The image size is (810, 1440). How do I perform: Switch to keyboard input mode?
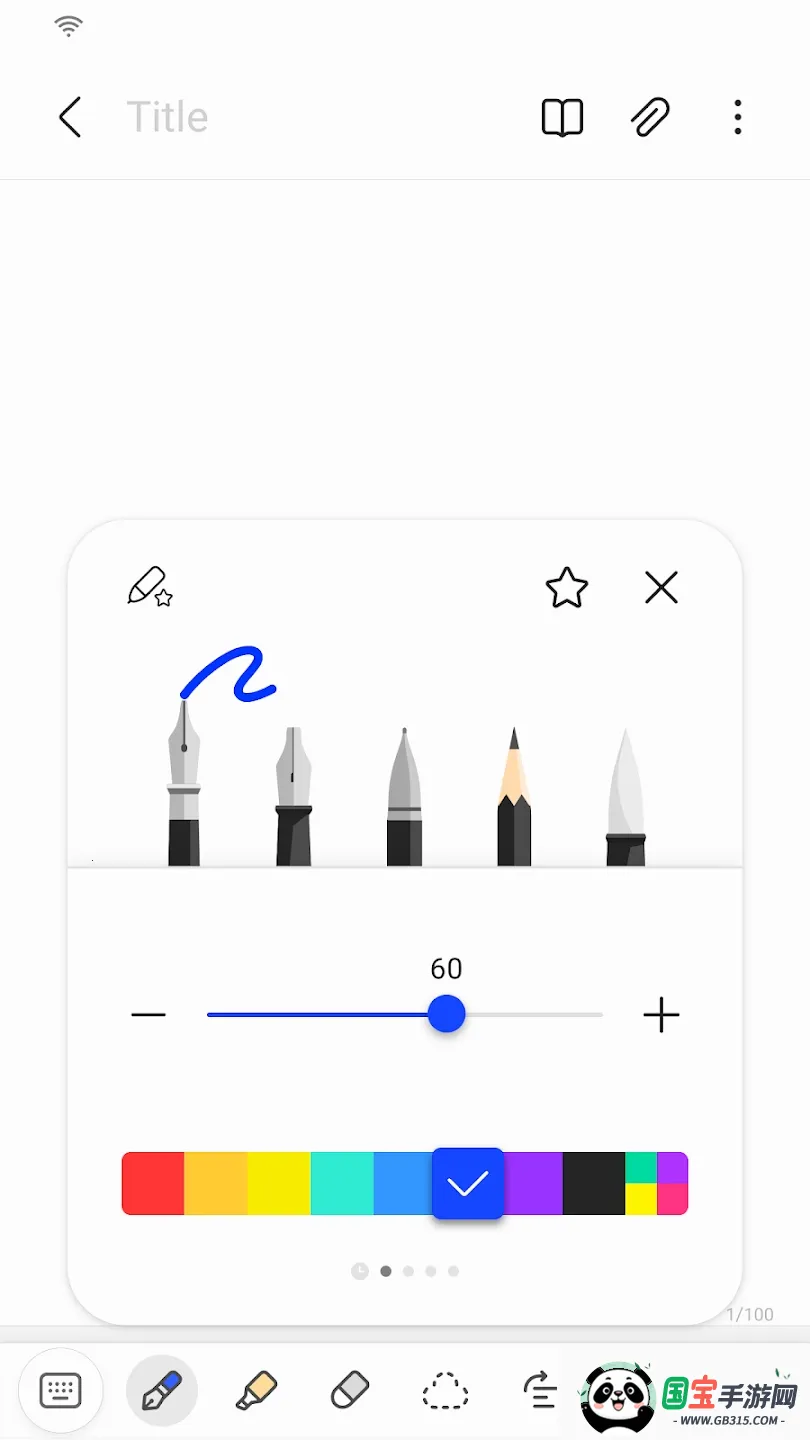coord(61,1390)
